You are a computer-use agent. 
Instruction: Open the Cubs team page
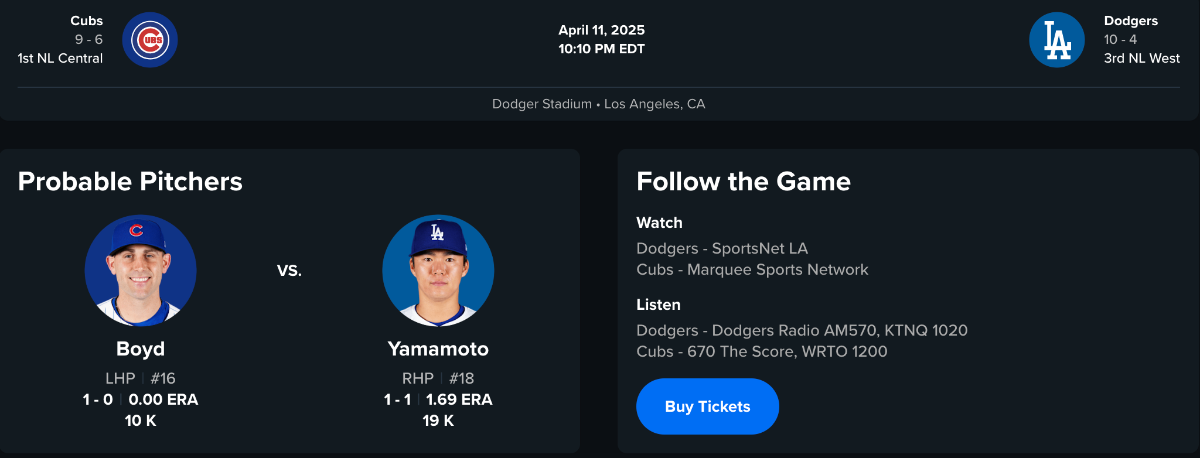[x=150, y=40]
